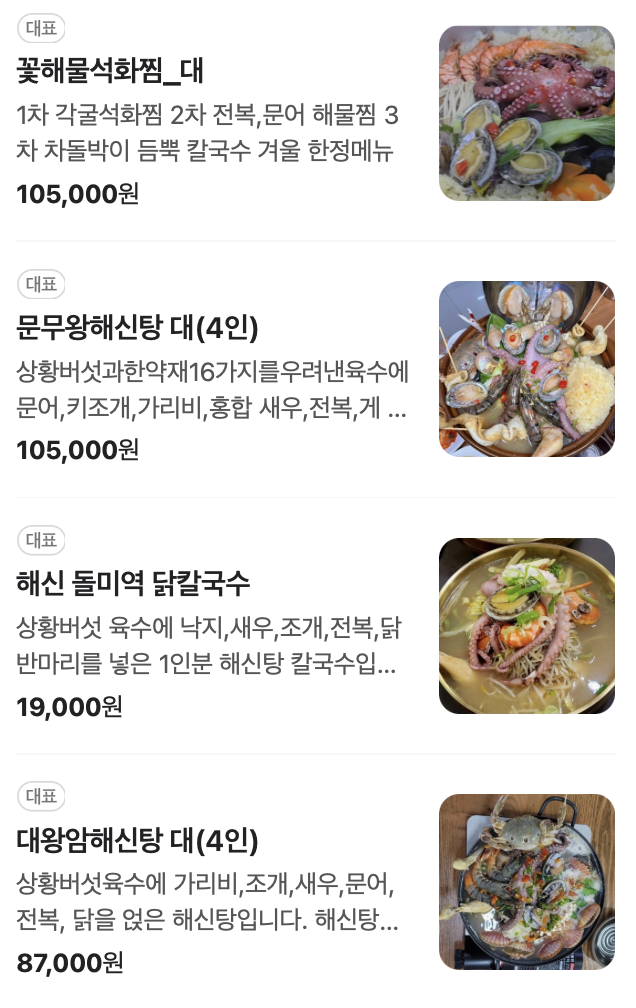The width and height of the screenshot is (636, 1008).
Task: Tap the 대왕암해신탕 대(4인) menu item
Action: pos(138,841)
